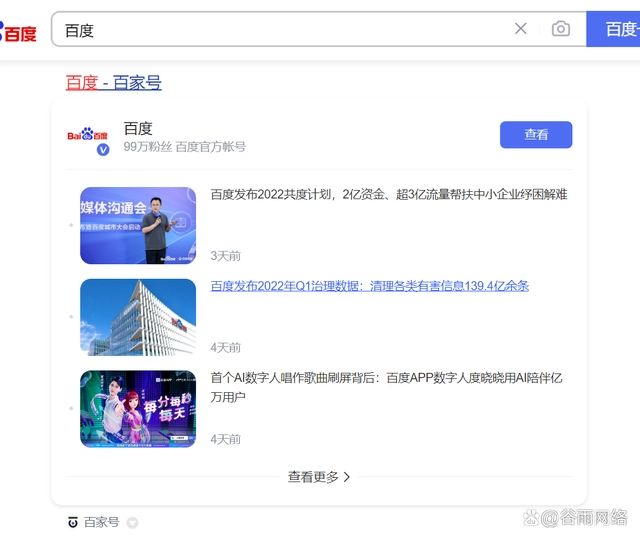Tap the search field containing 百度
The height and width of the screenshot is (540, 640).
(x=280, y=29)
